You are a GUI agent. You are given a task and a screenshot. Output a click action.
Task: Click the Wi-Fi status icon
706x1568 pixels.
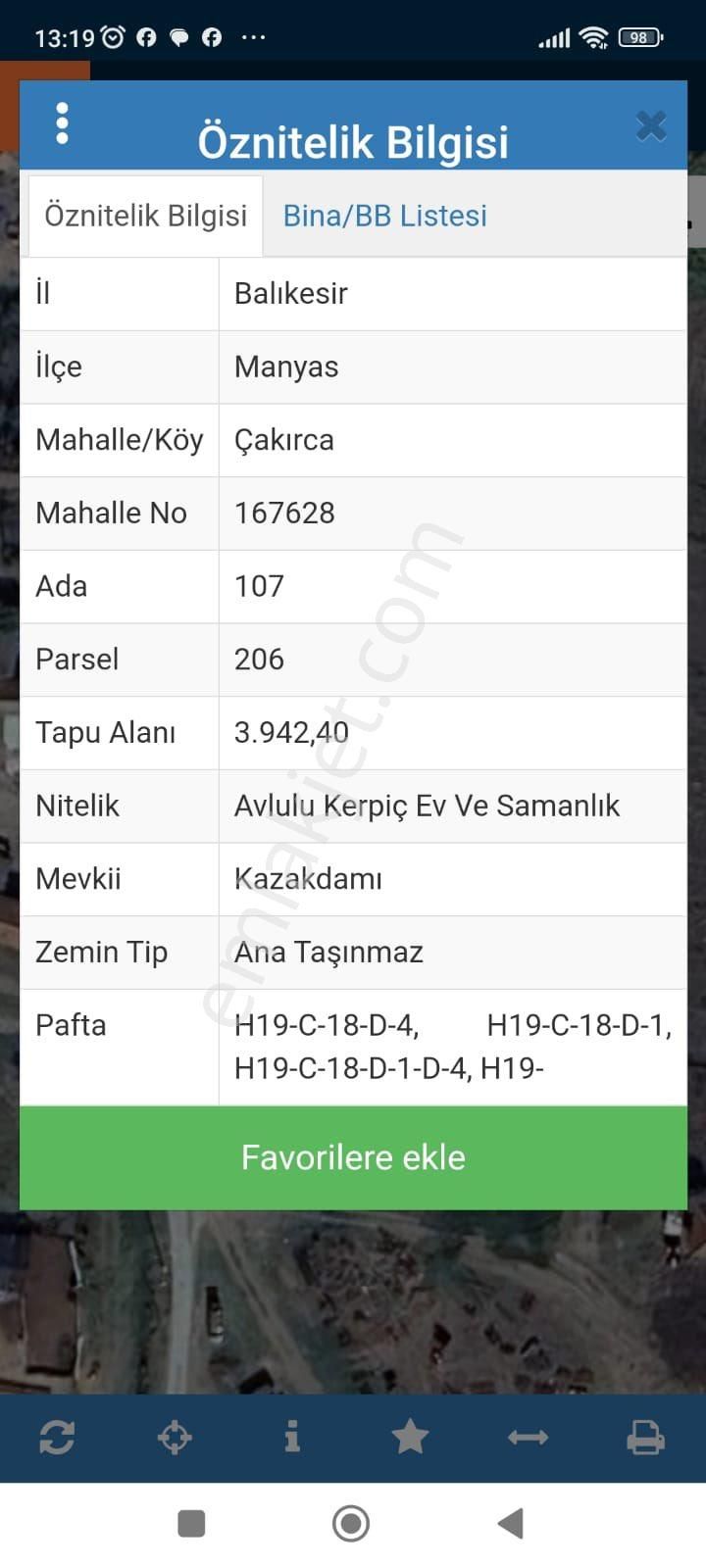pyautogui.click(x=593, y=36)
